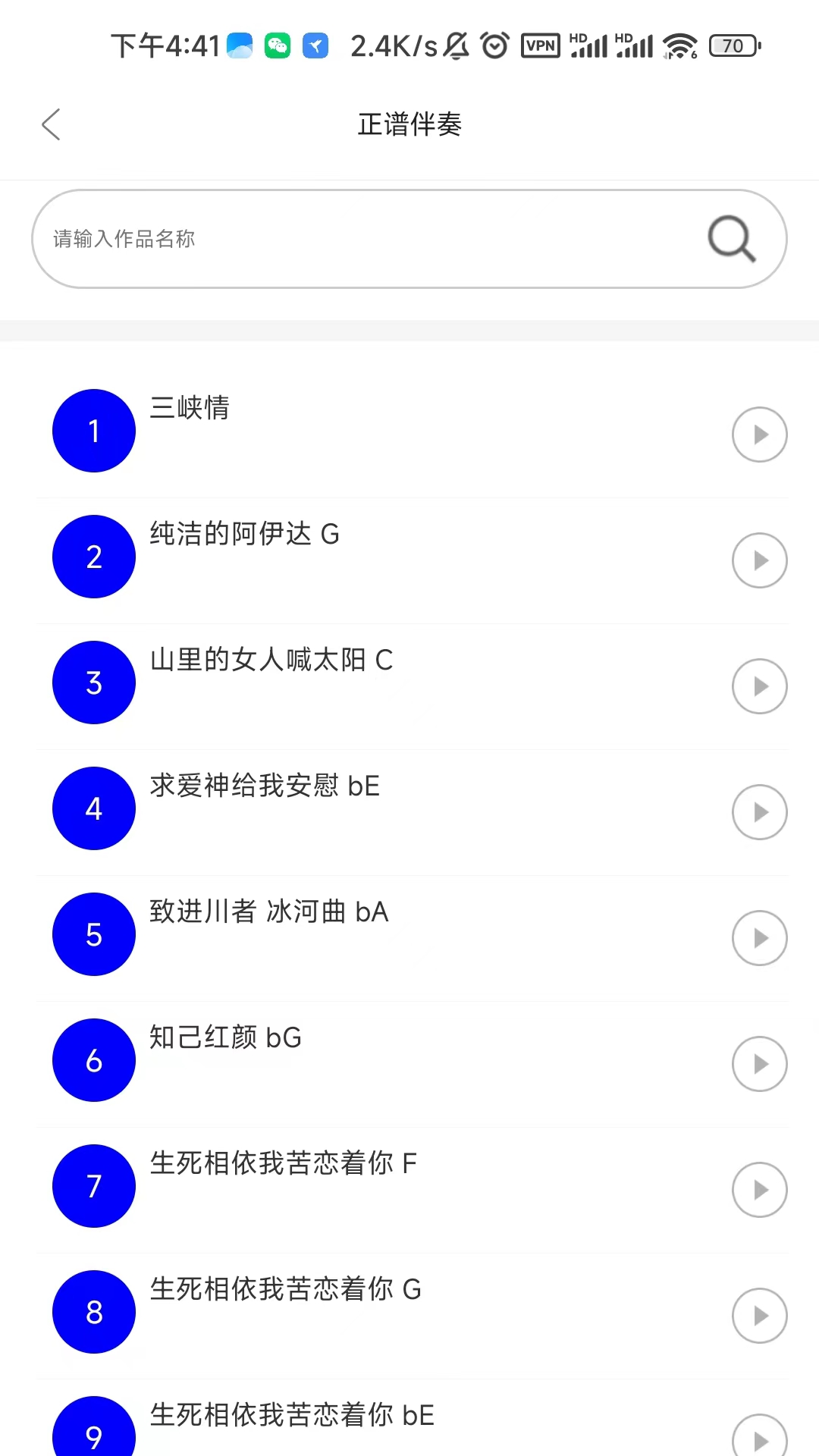819x1456 pixels.
Task: Tap the magnifier search icon
Action: point(731,239)
